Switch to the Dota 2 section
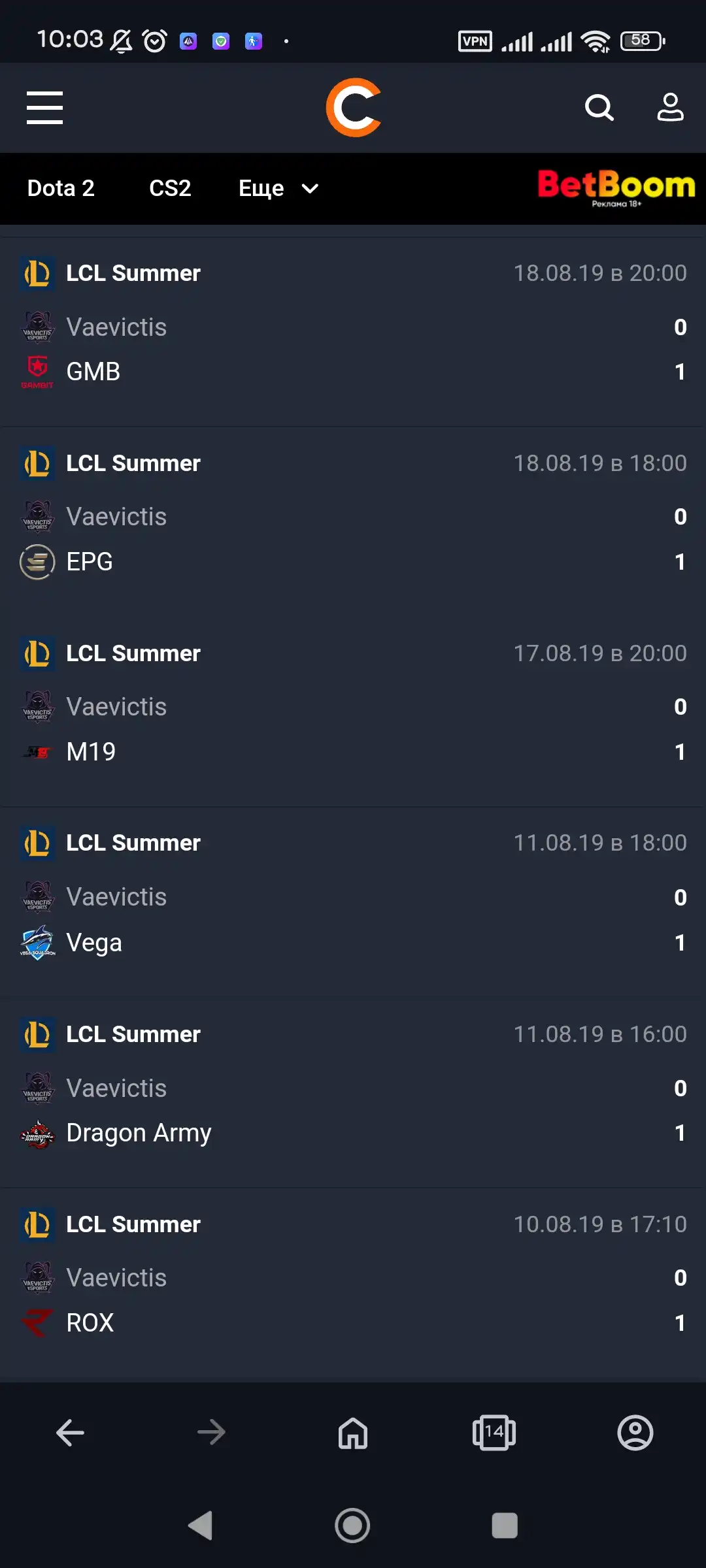 [x=61, y=188]
